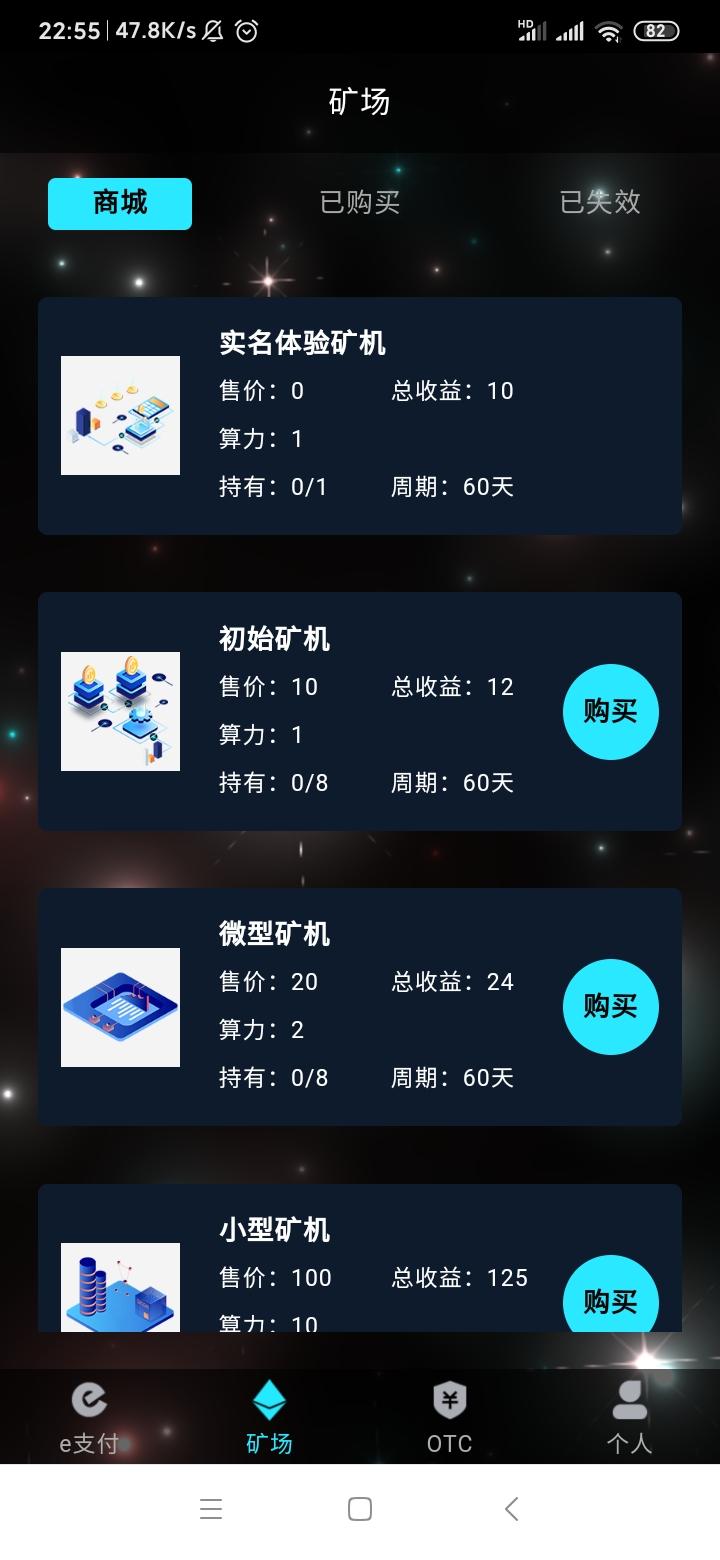Select the 矿场 diamond icon in bottom bar

[268, 1400]
